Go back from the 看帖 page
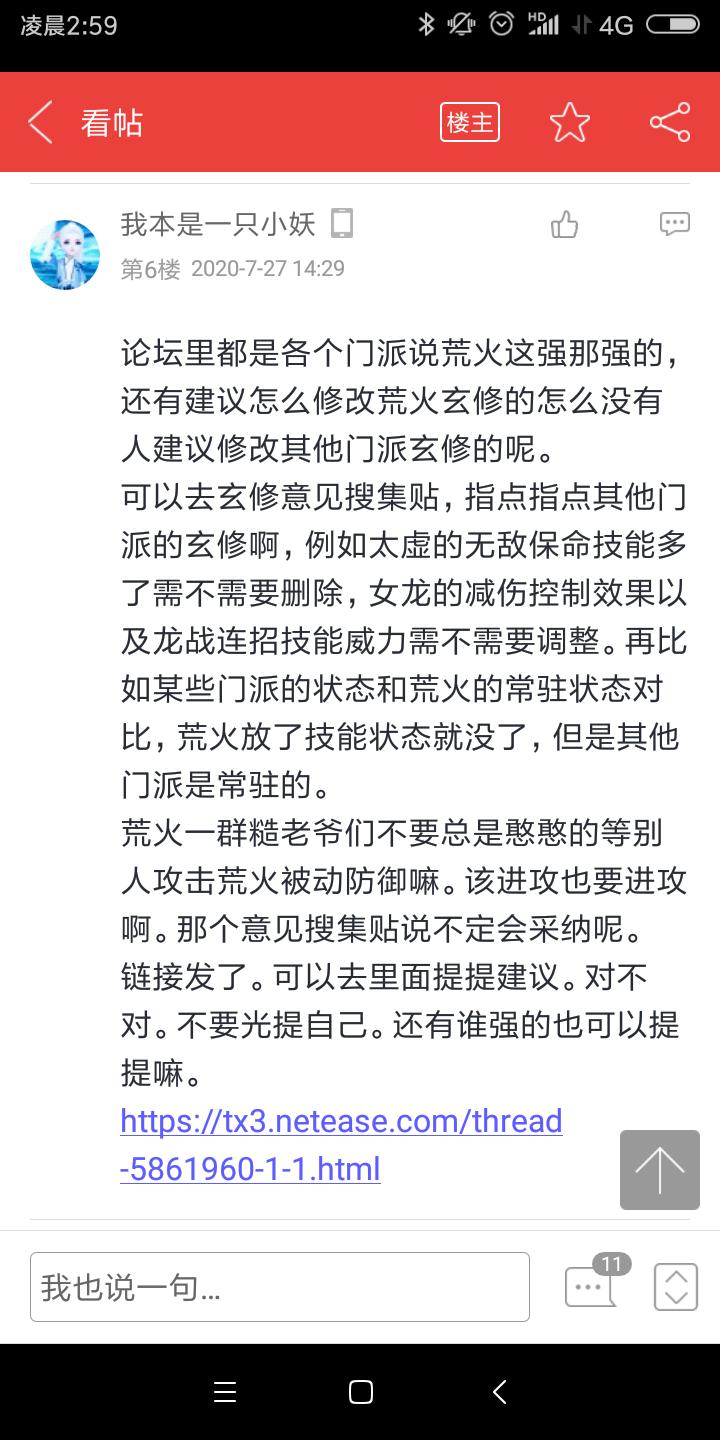720x1440 pixels. [40, 123]
